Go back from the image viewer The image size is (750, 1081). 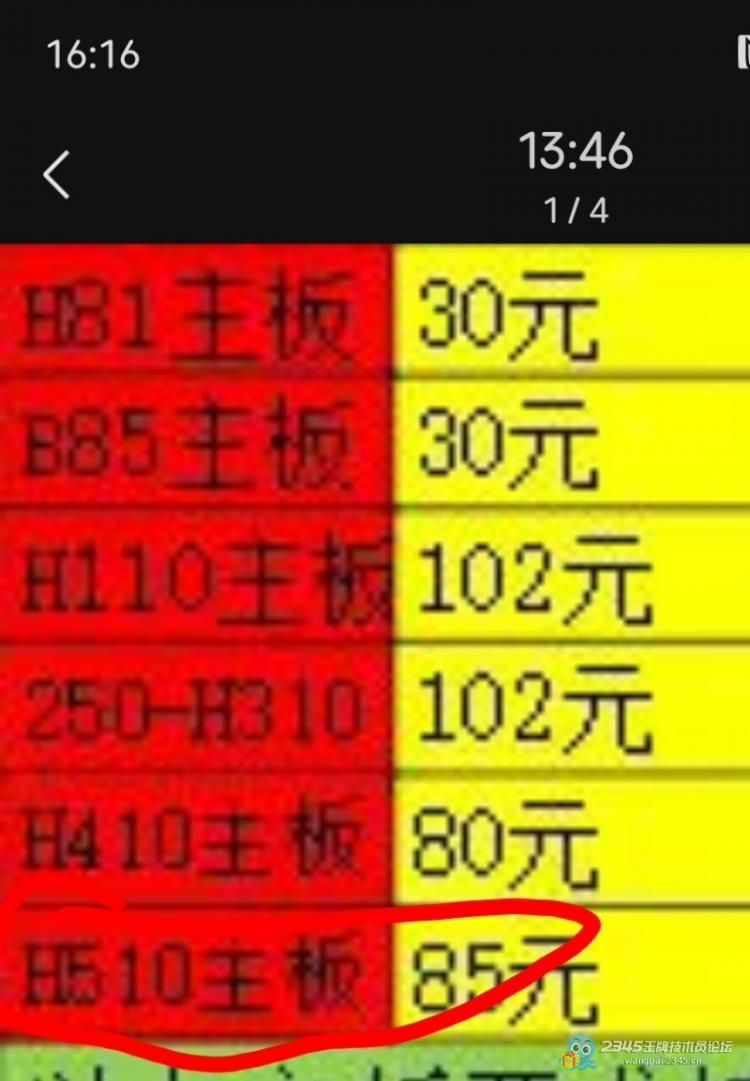(57, 175)
